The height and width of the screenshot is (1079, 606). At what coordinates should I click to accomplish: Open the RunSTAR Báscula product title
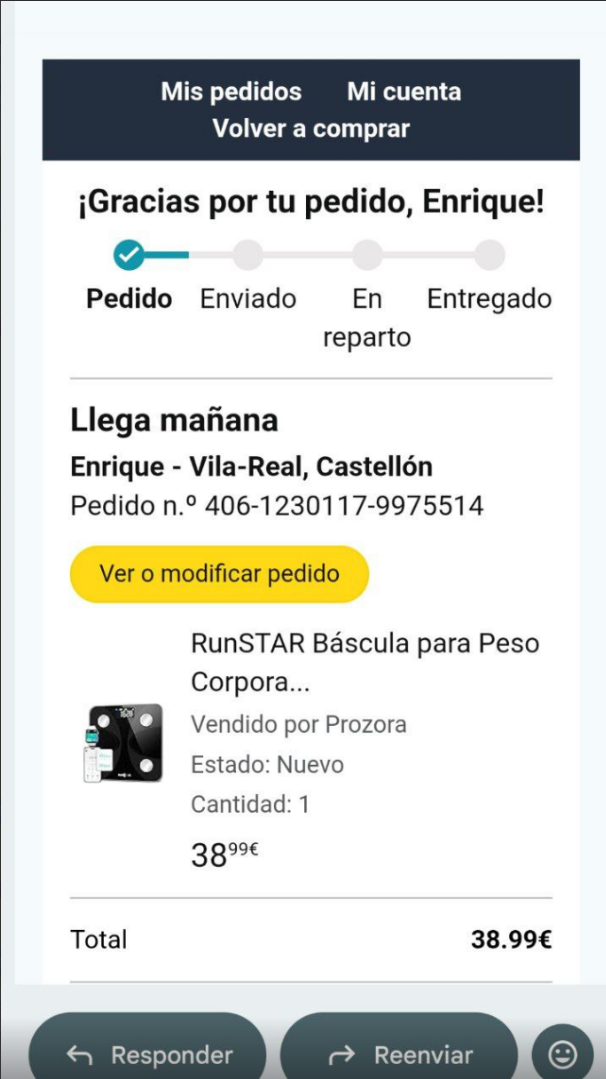click(364, 662)
